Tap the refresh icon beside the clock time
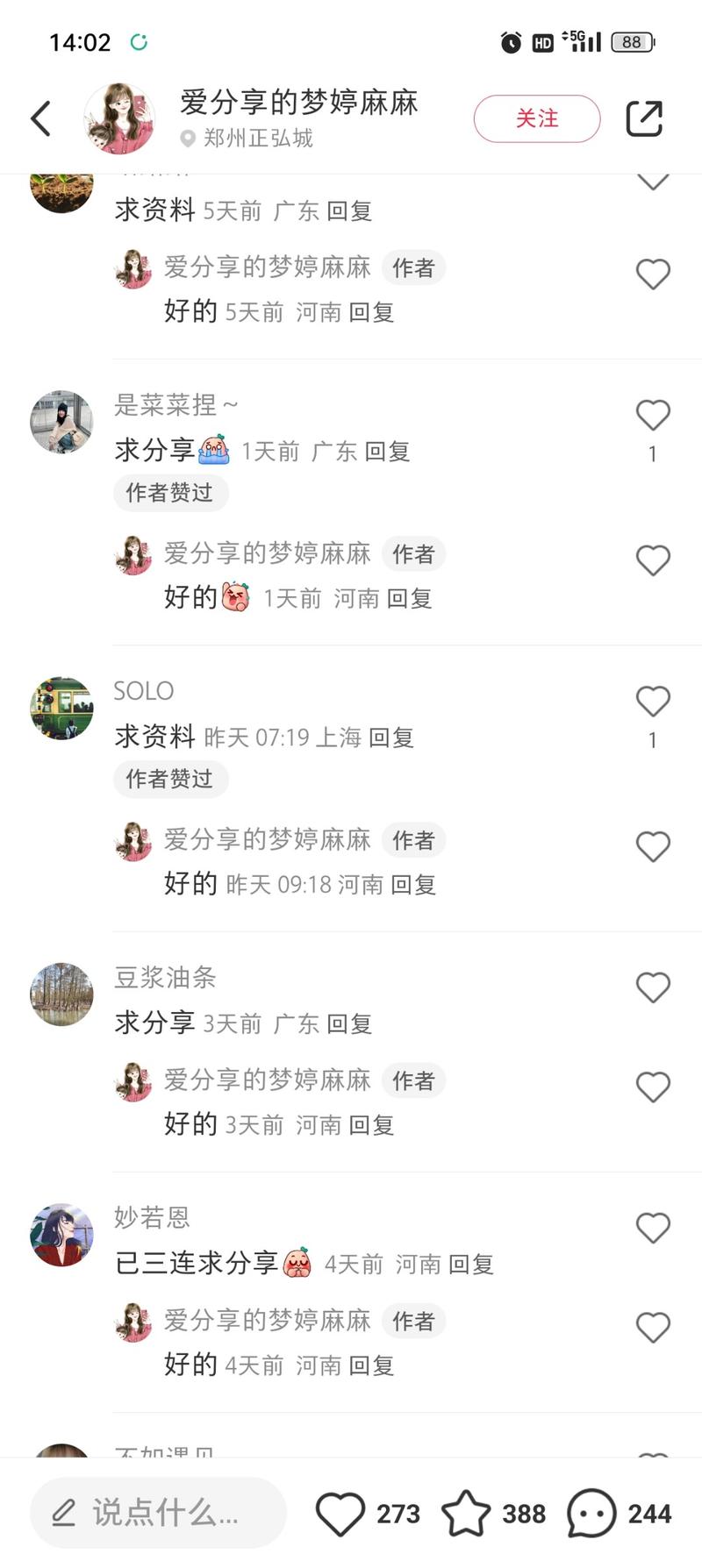702x1568 pixels. (140, 41)
